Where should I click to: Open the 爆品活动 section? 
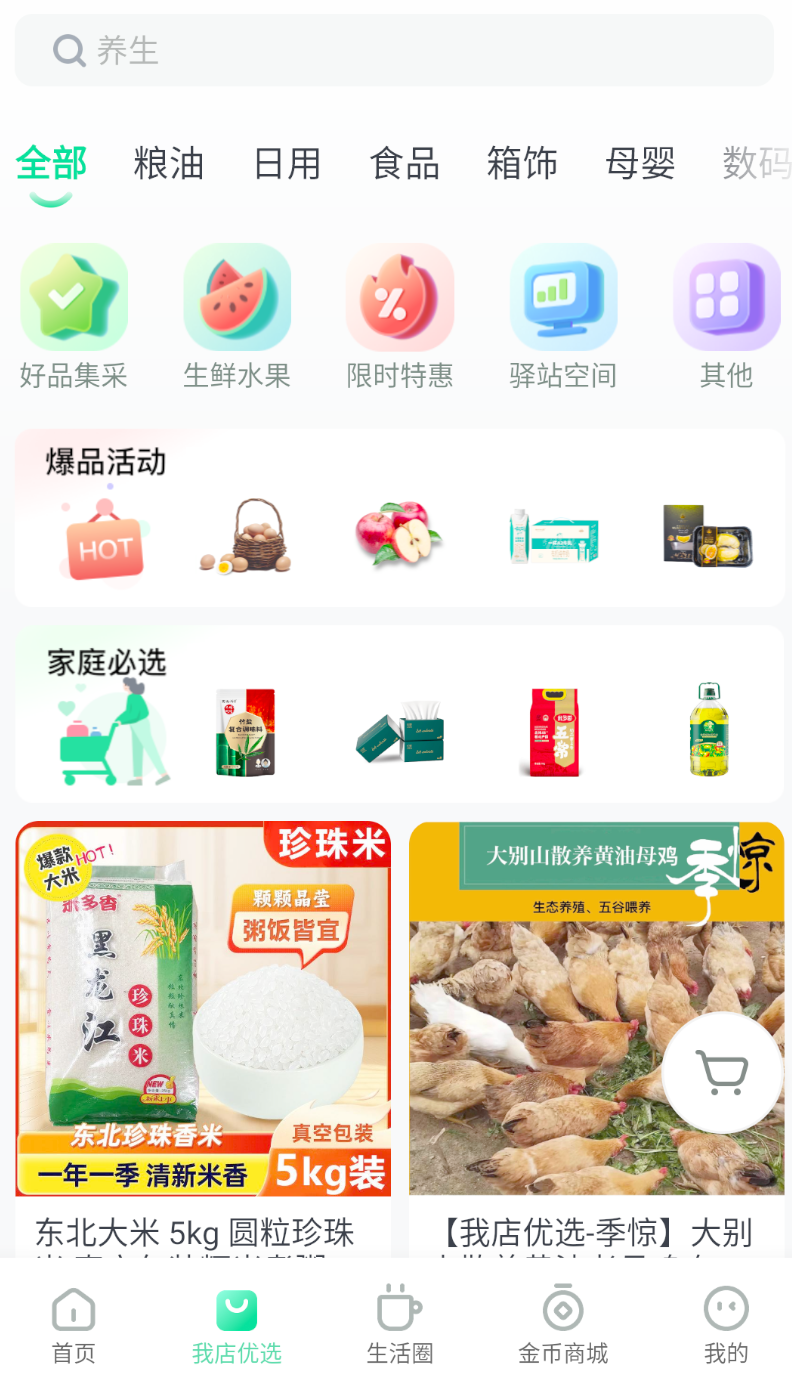400,518
